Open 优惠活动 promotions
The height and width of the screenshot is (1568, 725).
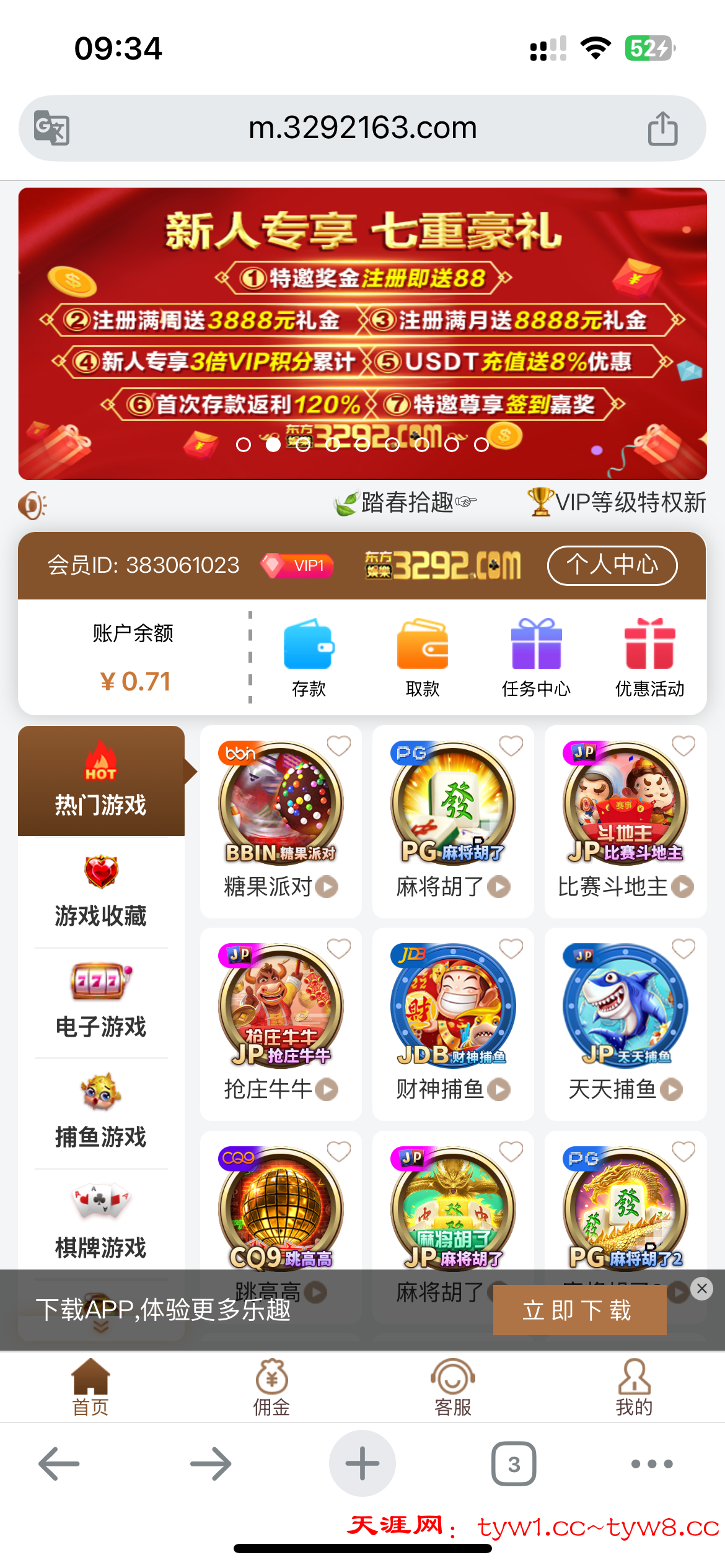pos(649,657)
